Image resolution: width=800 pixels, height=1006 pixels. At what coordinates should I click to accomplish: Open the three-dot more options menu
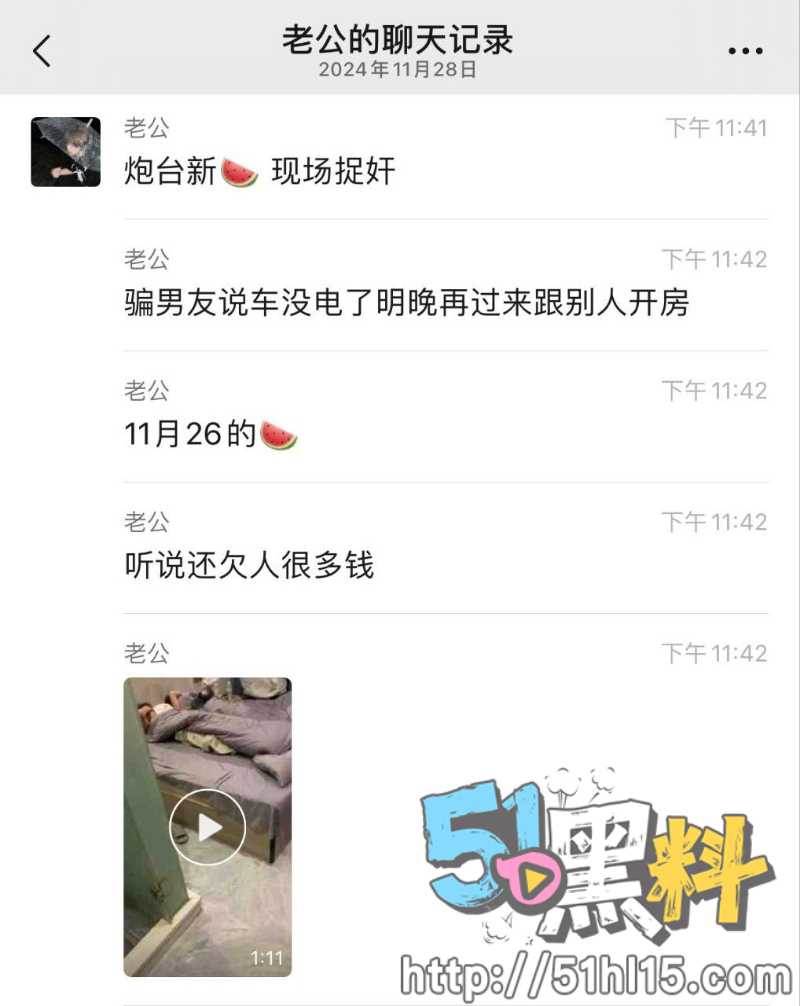pyautogui.click(x=745, y=51)
